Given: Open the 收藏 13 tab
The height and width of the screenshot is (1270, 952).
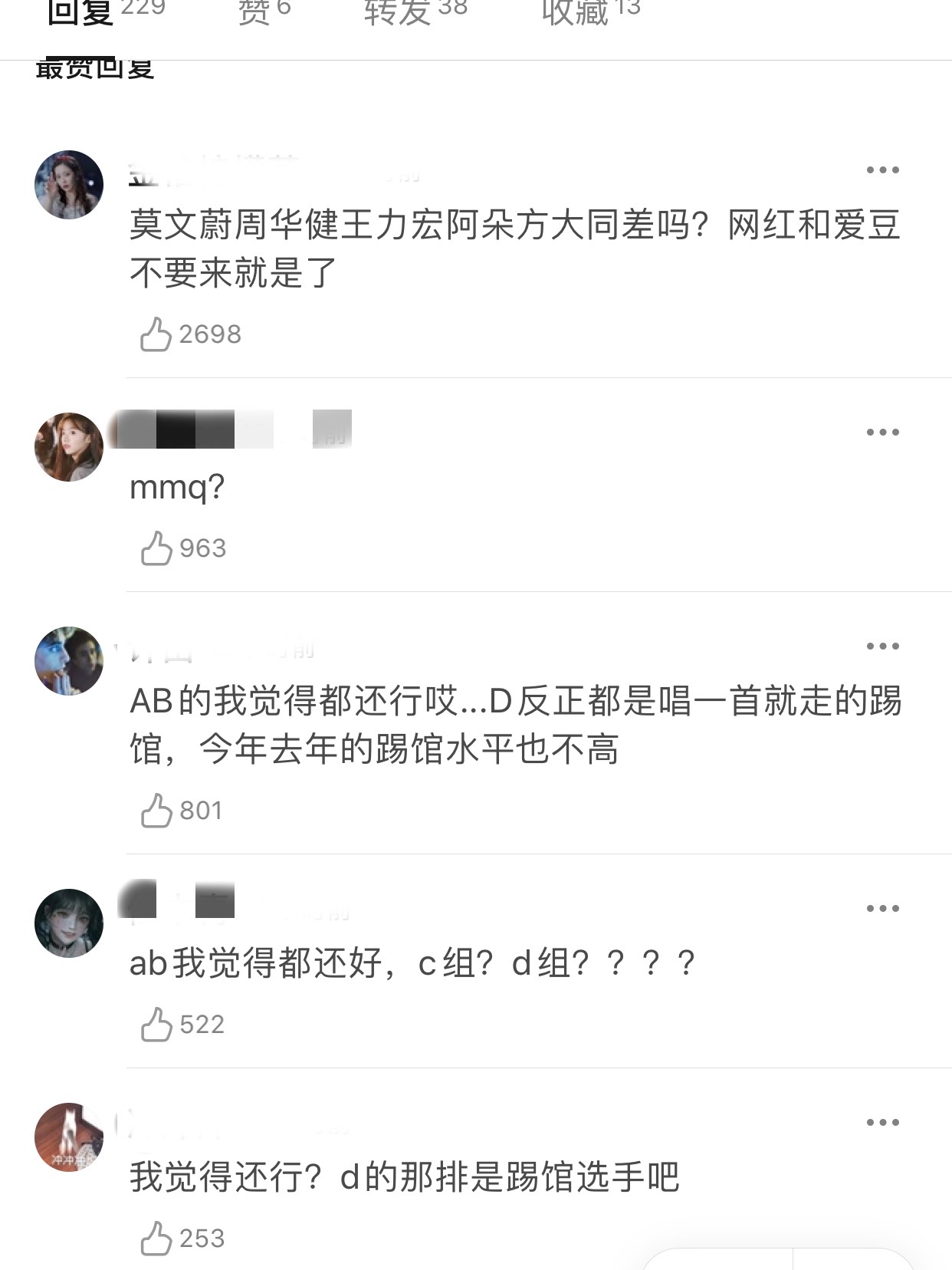Looking at the screenshot, I should pyautogui.click(x=590, y=12).
